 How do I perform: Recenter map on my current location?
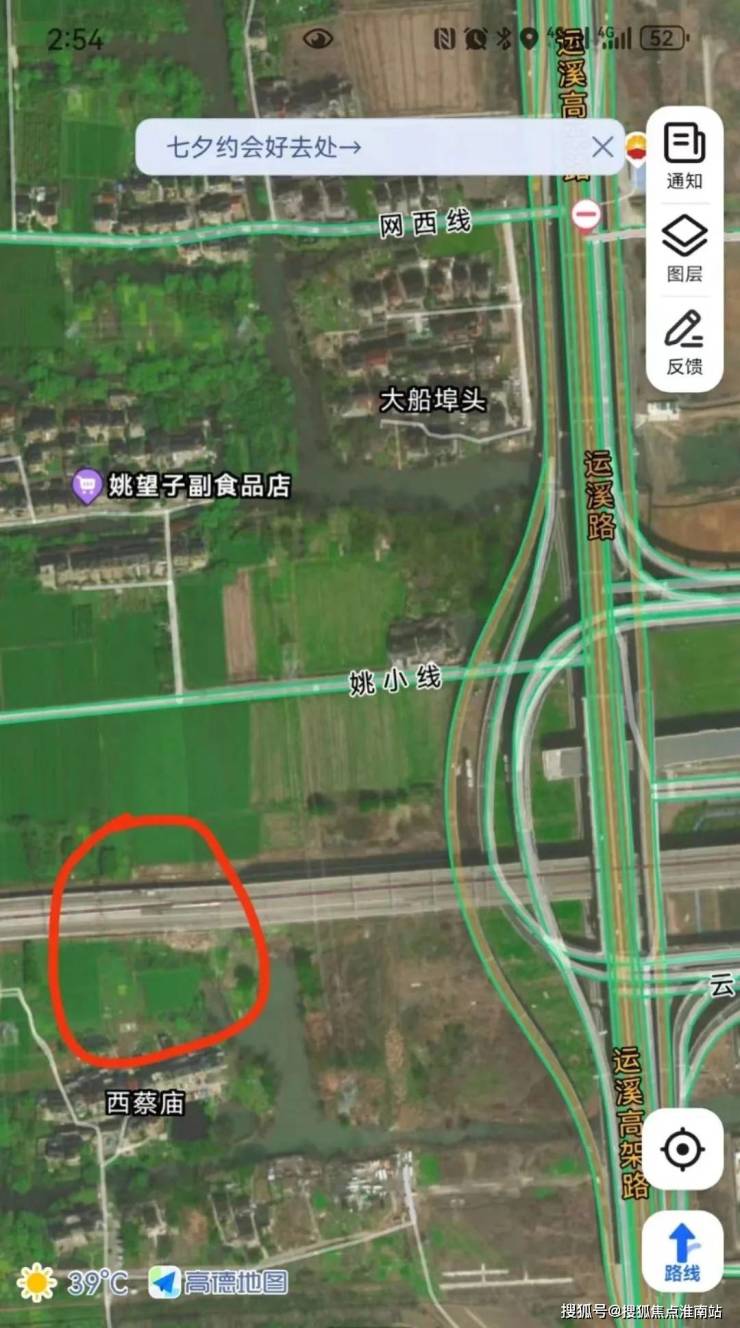(x=683, y=1149)
